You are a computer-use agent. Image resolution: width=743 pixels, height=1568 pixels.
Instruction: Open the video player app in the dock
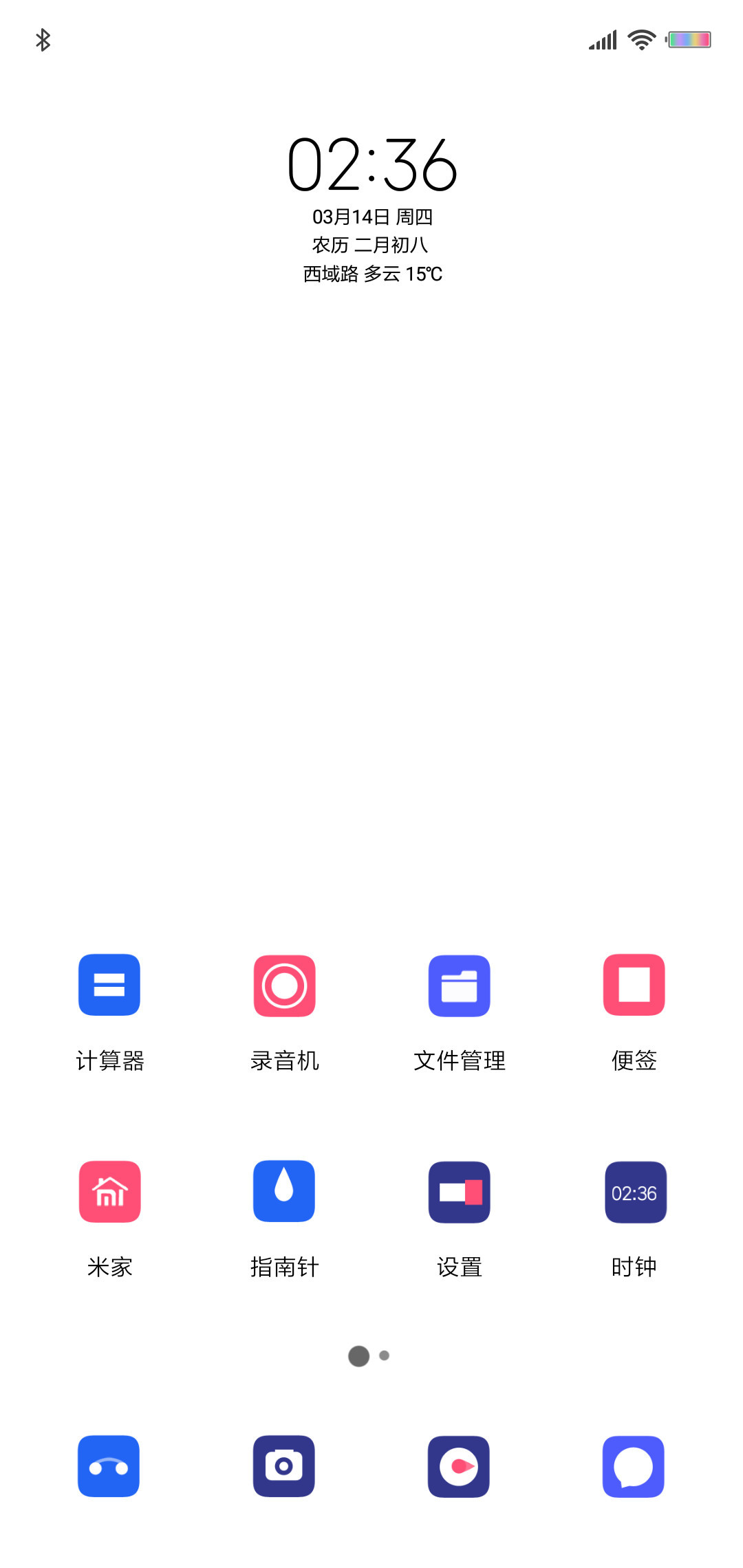[x=459, y=1466]
